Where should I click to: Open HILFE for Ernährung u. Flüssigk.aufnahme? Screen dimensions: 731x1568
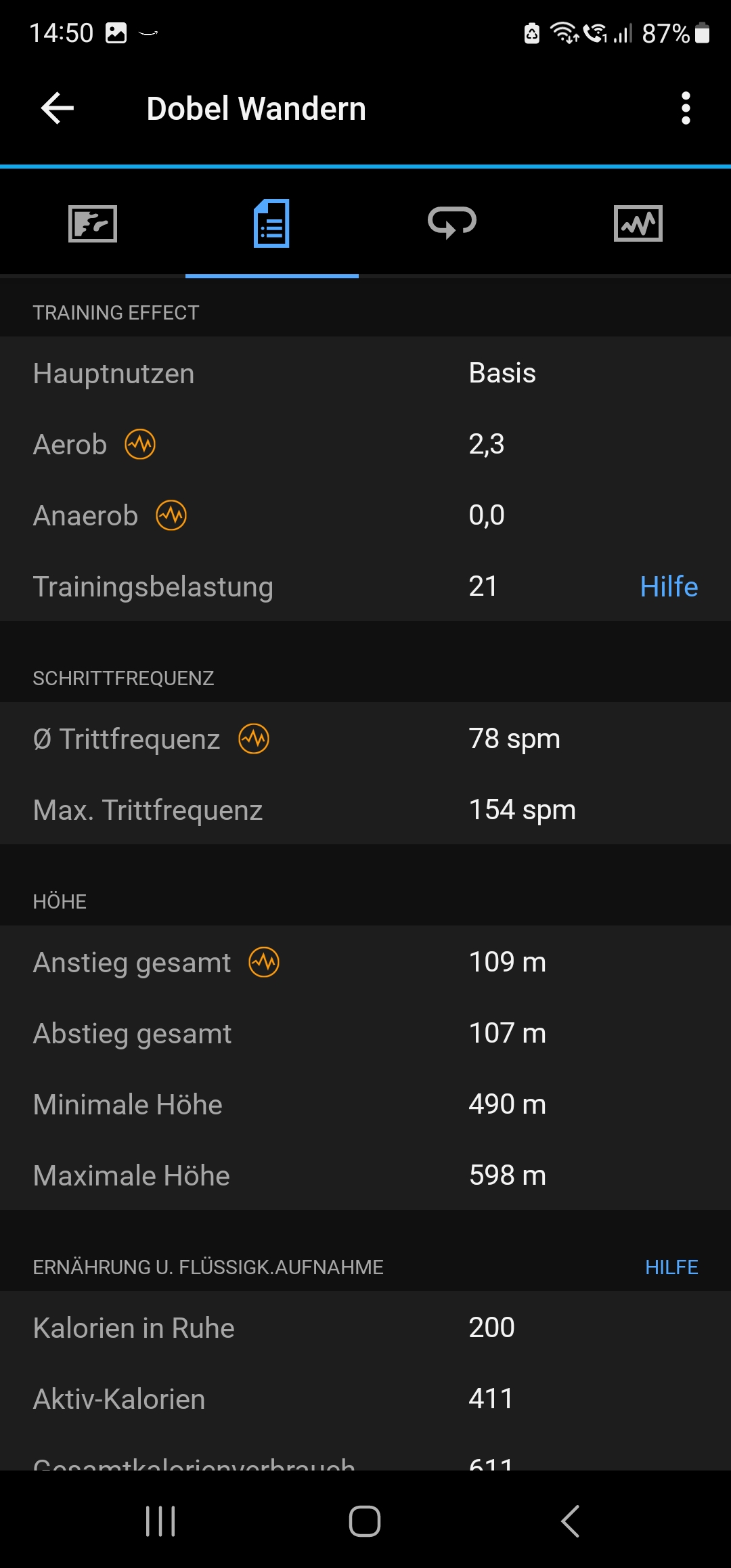click(x=671, y=1267)
